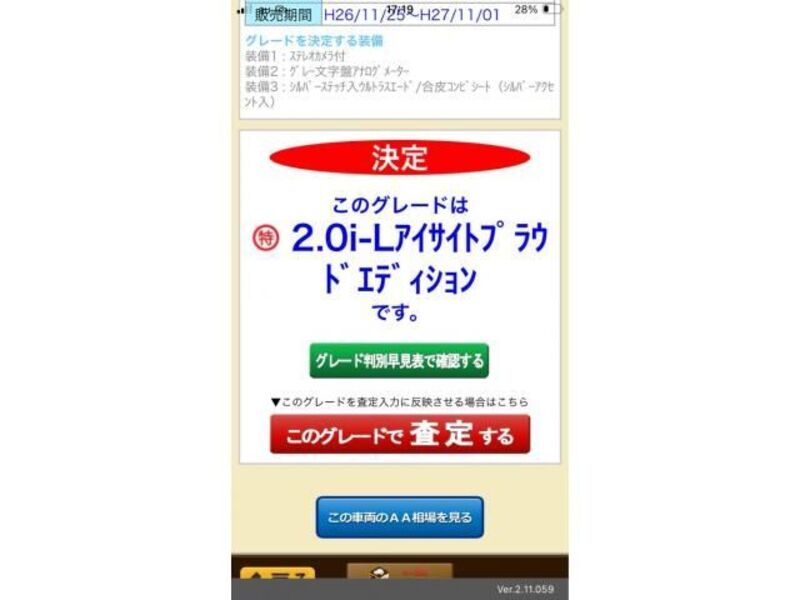Tap the green グレード判別早見表で確認する button
Screen dimensions: 800x600
[399, 361]
